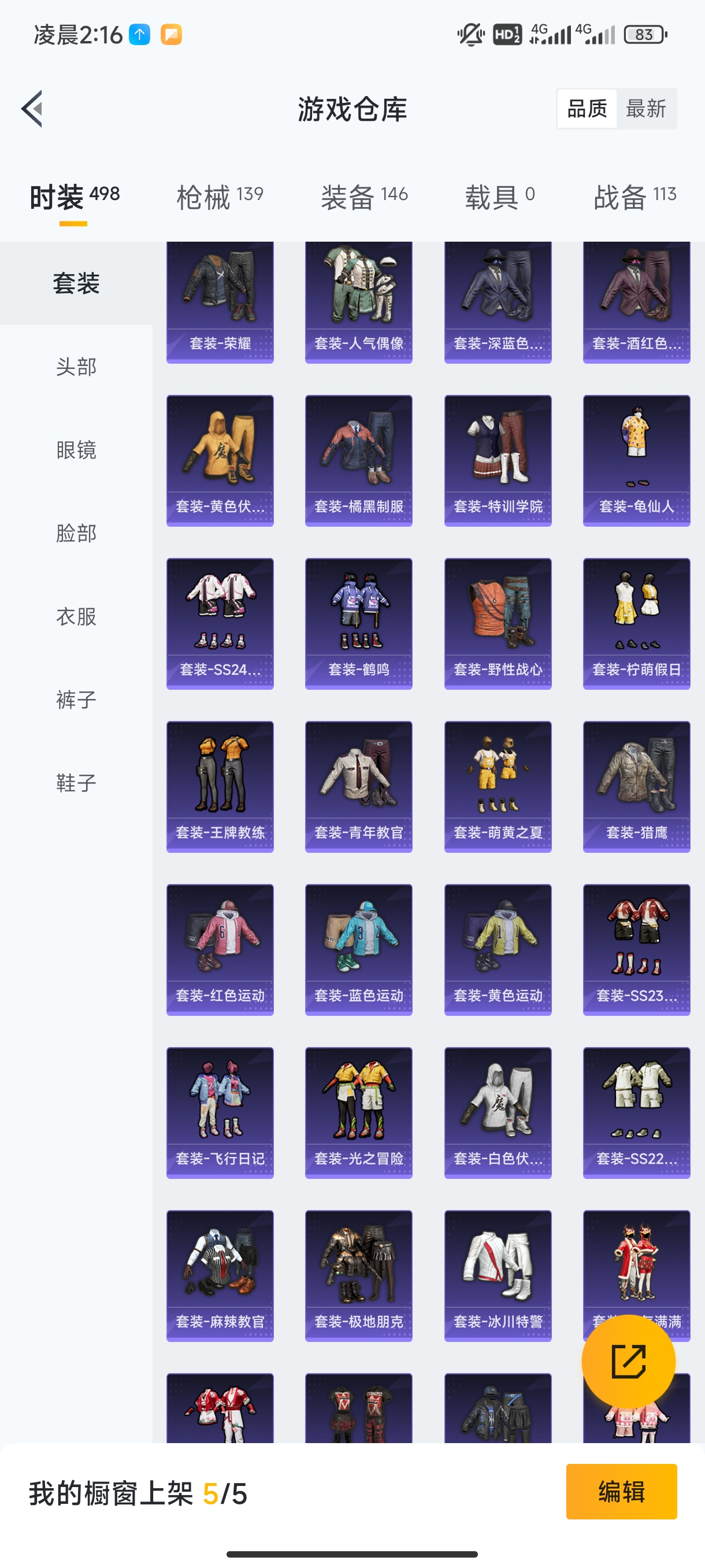Switch to the 装备 tab
705x1568 pixels.
363,197
